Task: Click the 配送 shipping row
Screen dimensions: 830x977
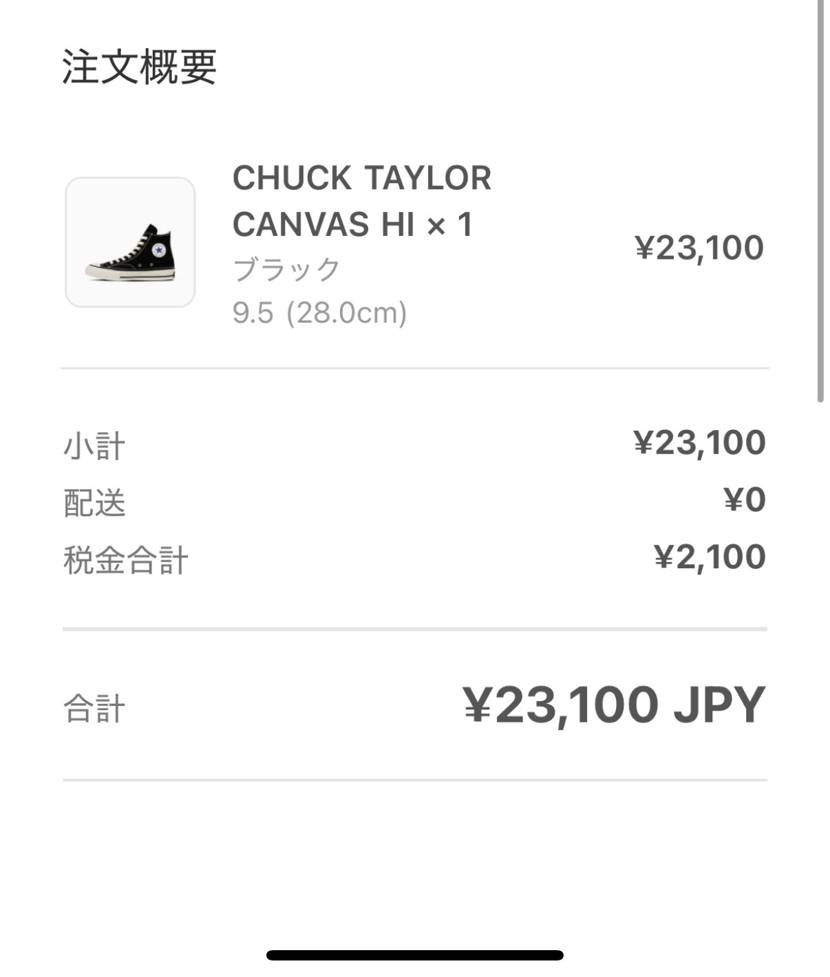Action: [x=93, y=501]
